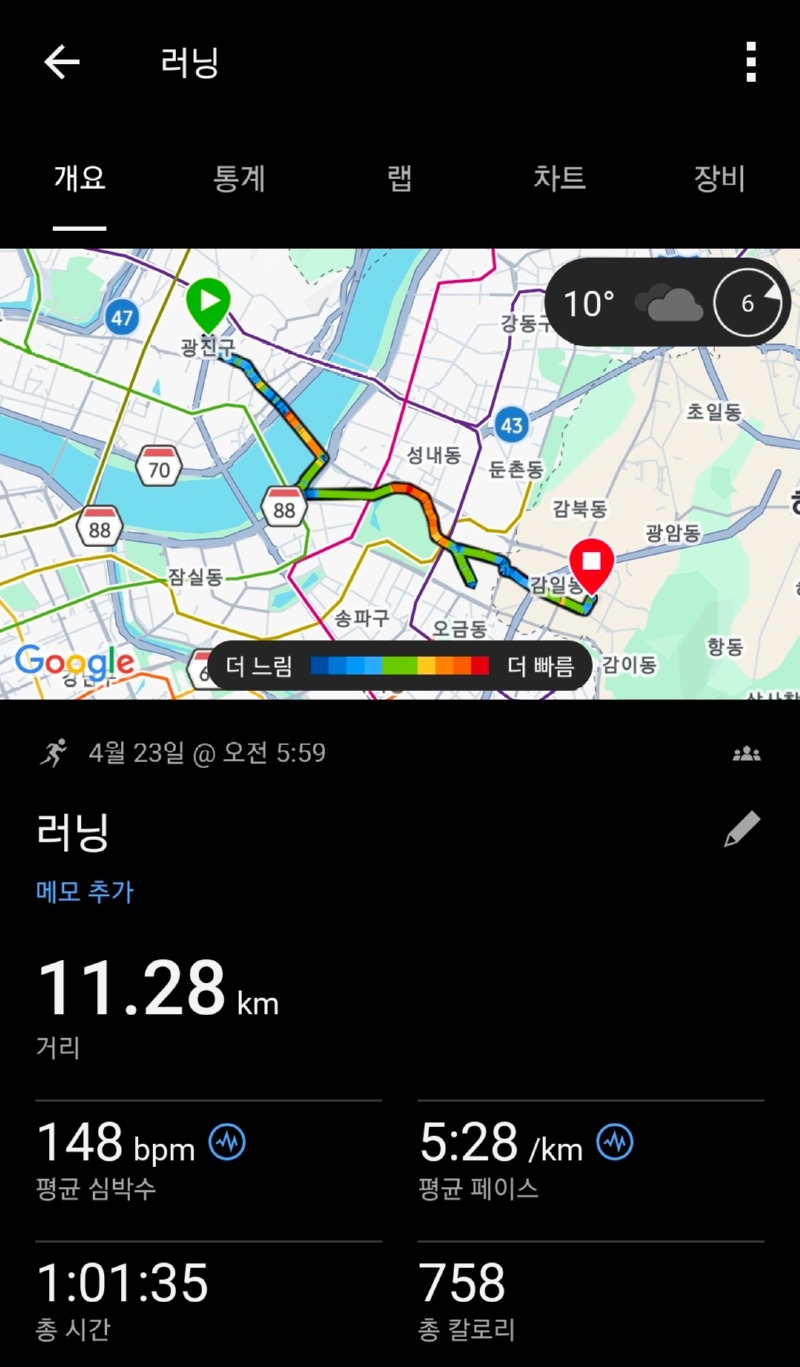Viewport: 800px width, 1367px height.
Task: Open heart rate info icon beside 148 bpm
Action: [x=227, y=1141]
